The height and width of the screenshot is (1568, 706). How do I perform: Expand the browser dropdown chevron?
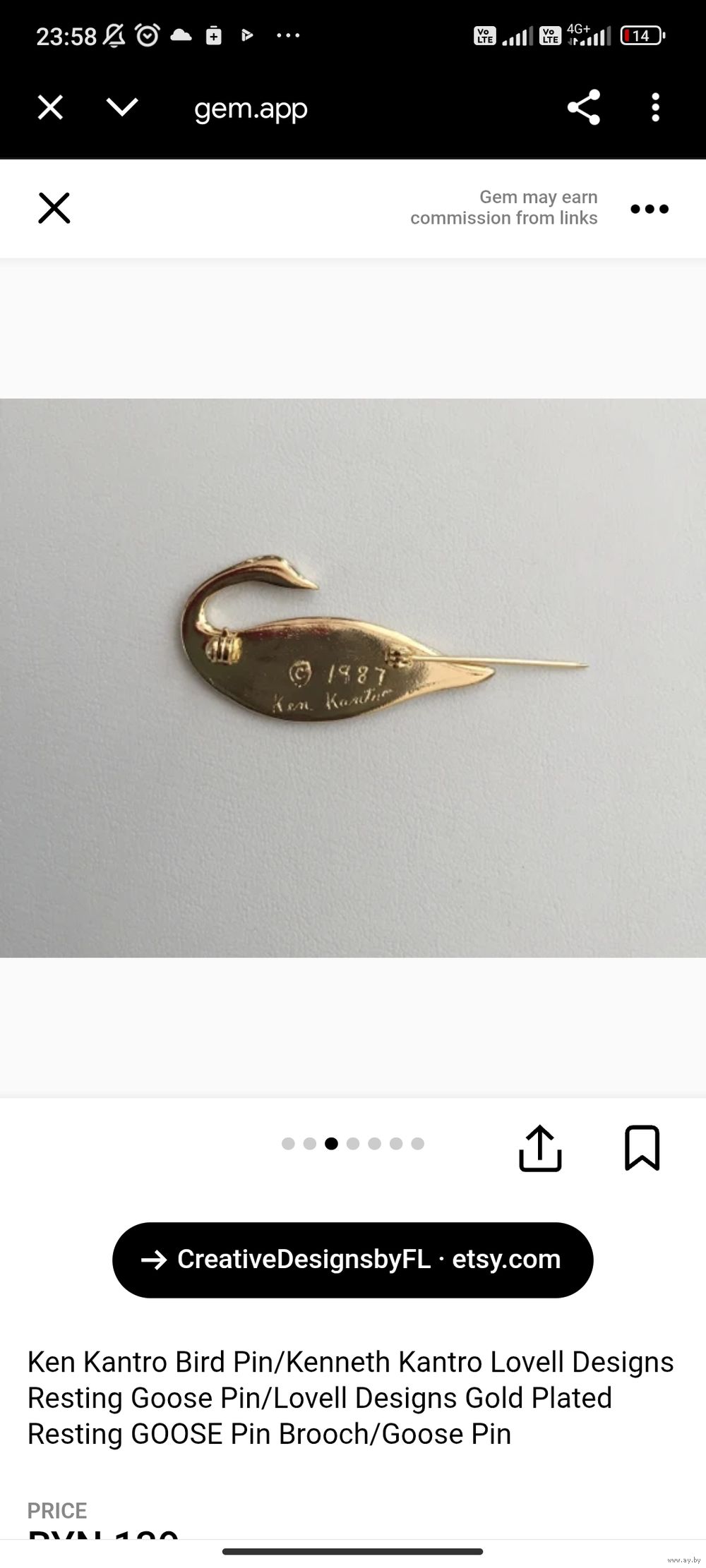(121, 108)
